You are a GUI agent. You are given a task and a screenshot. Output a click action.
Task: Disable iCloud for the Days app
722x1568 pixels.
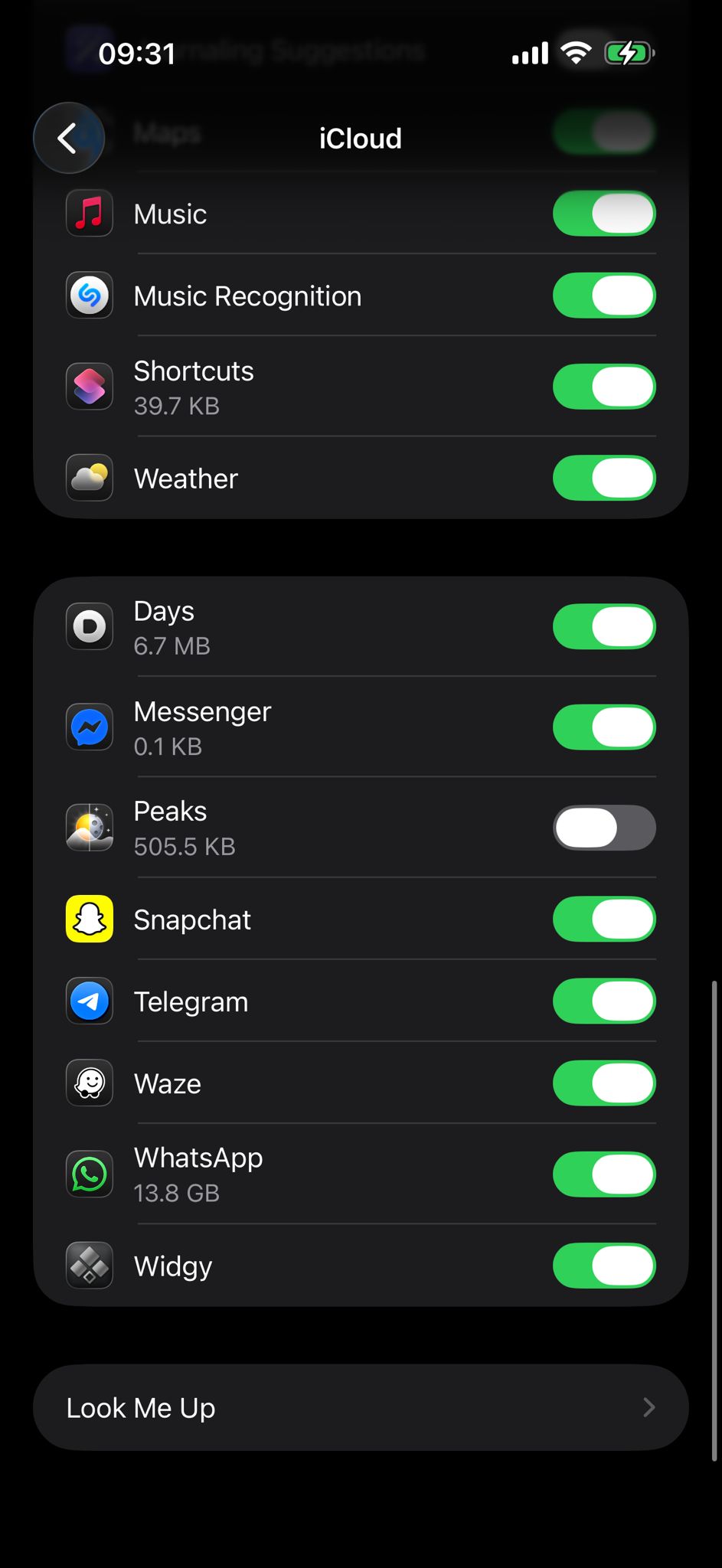click(x=603, y=627)
